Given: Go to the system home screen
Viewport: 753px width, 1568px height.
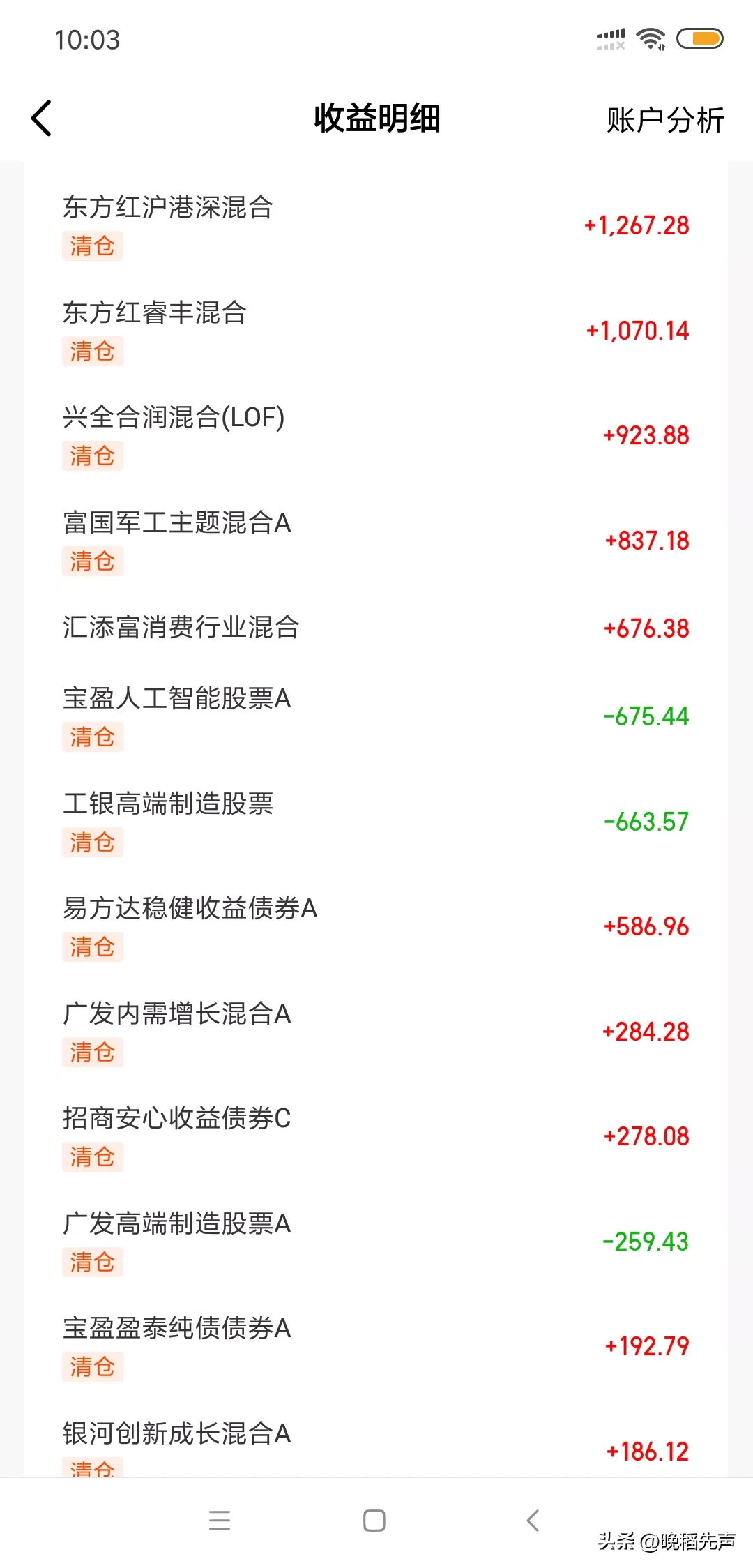Looking at the screenshot, I should pyautogui.click(x=374, y=1521).
